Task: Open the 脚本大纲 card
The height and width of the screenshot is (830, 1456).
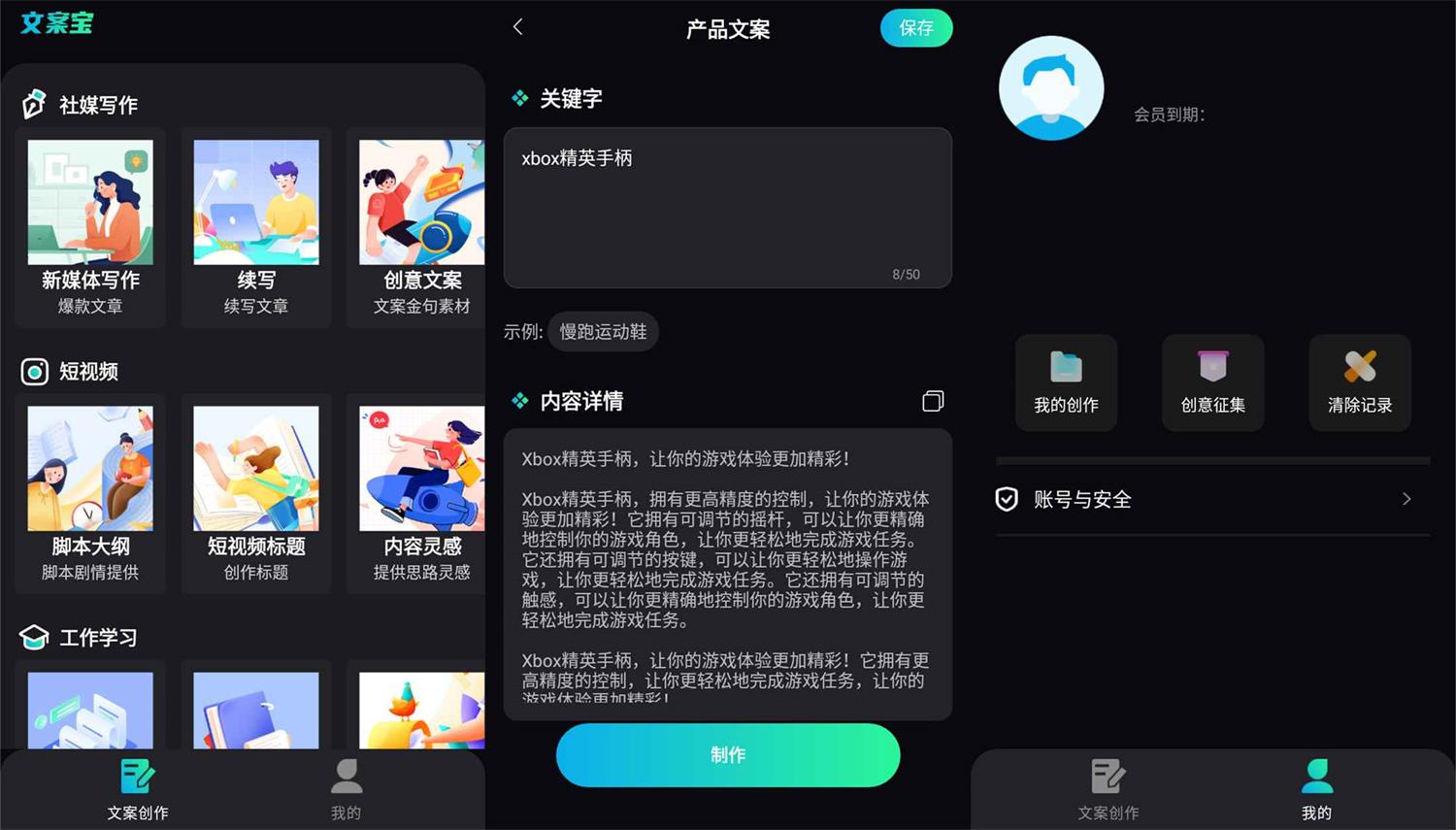Action: click(x=90, y=493)
